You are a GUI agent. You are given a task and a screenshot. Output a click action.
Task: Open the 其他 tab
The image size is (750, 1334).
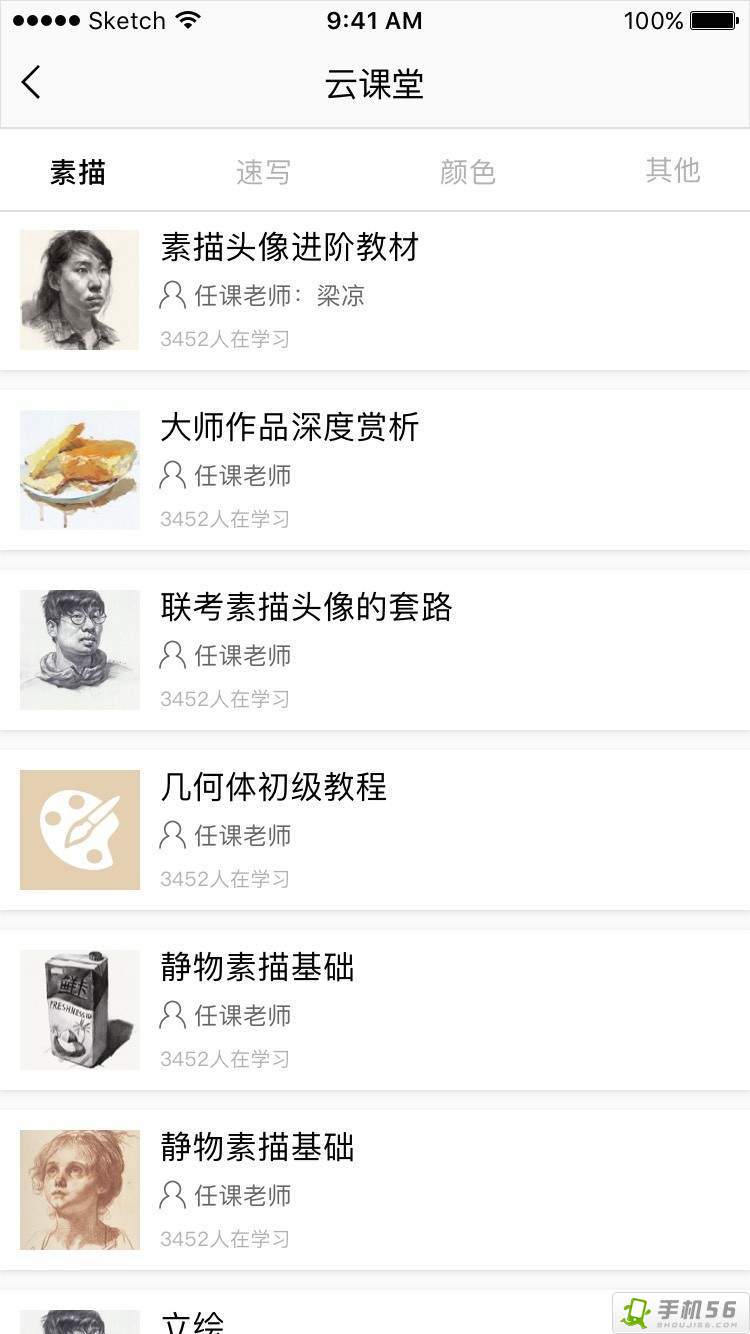[672, 171]
